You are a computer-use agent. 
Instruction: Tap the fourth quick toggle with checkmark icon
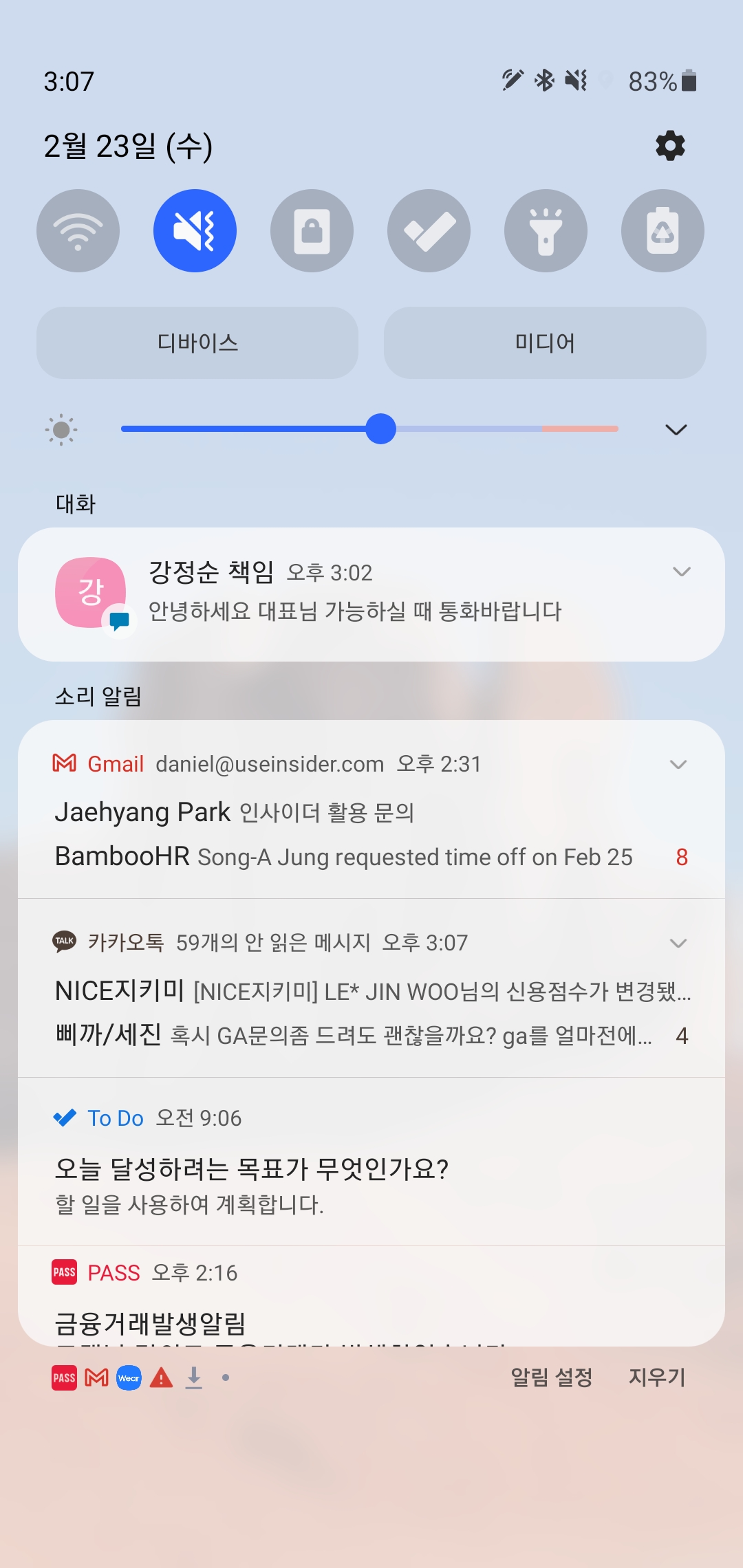[x=429, y=230]
